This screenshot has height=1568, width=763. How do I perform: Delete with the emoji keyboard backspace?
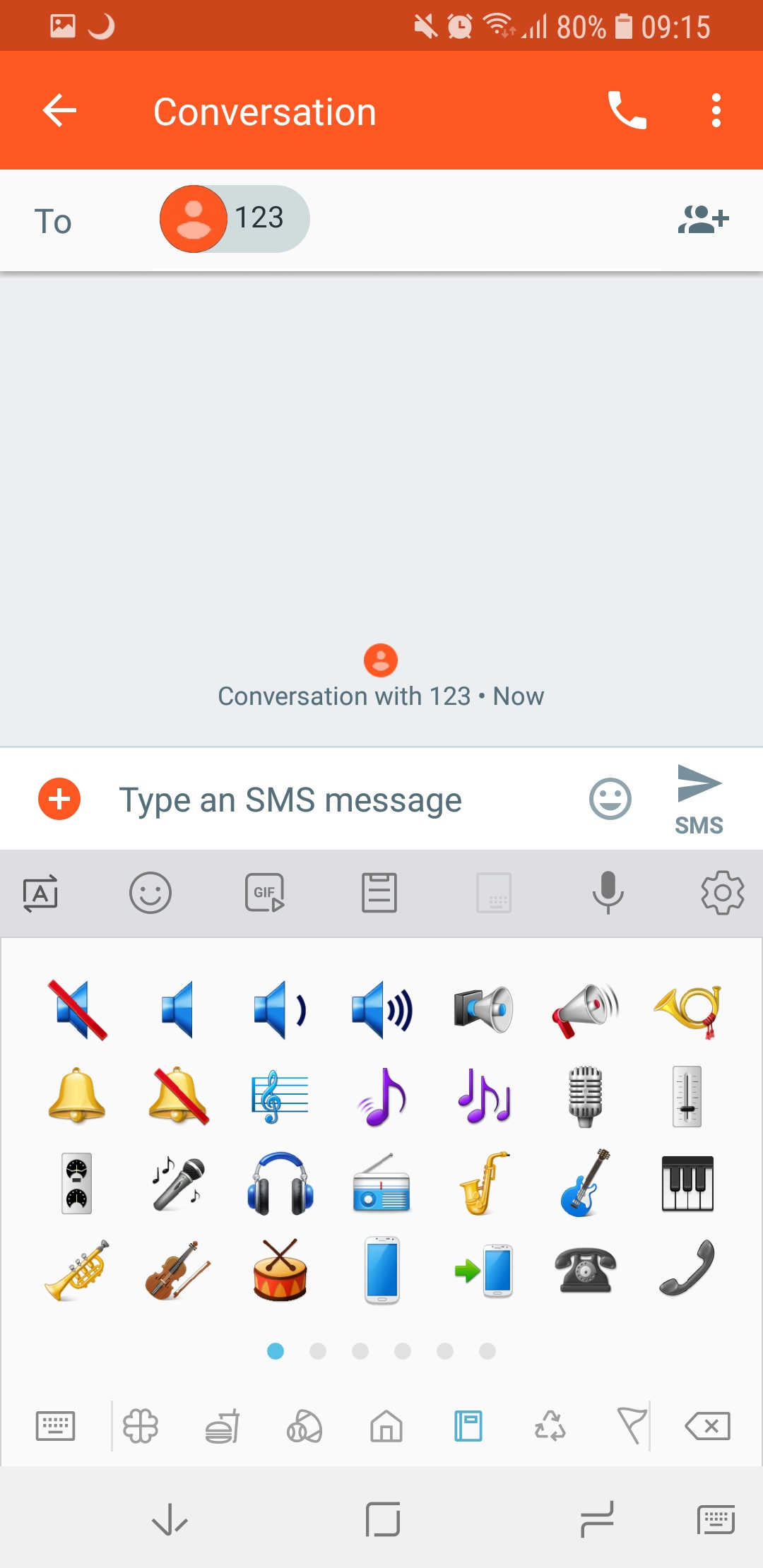point(708,1426)
